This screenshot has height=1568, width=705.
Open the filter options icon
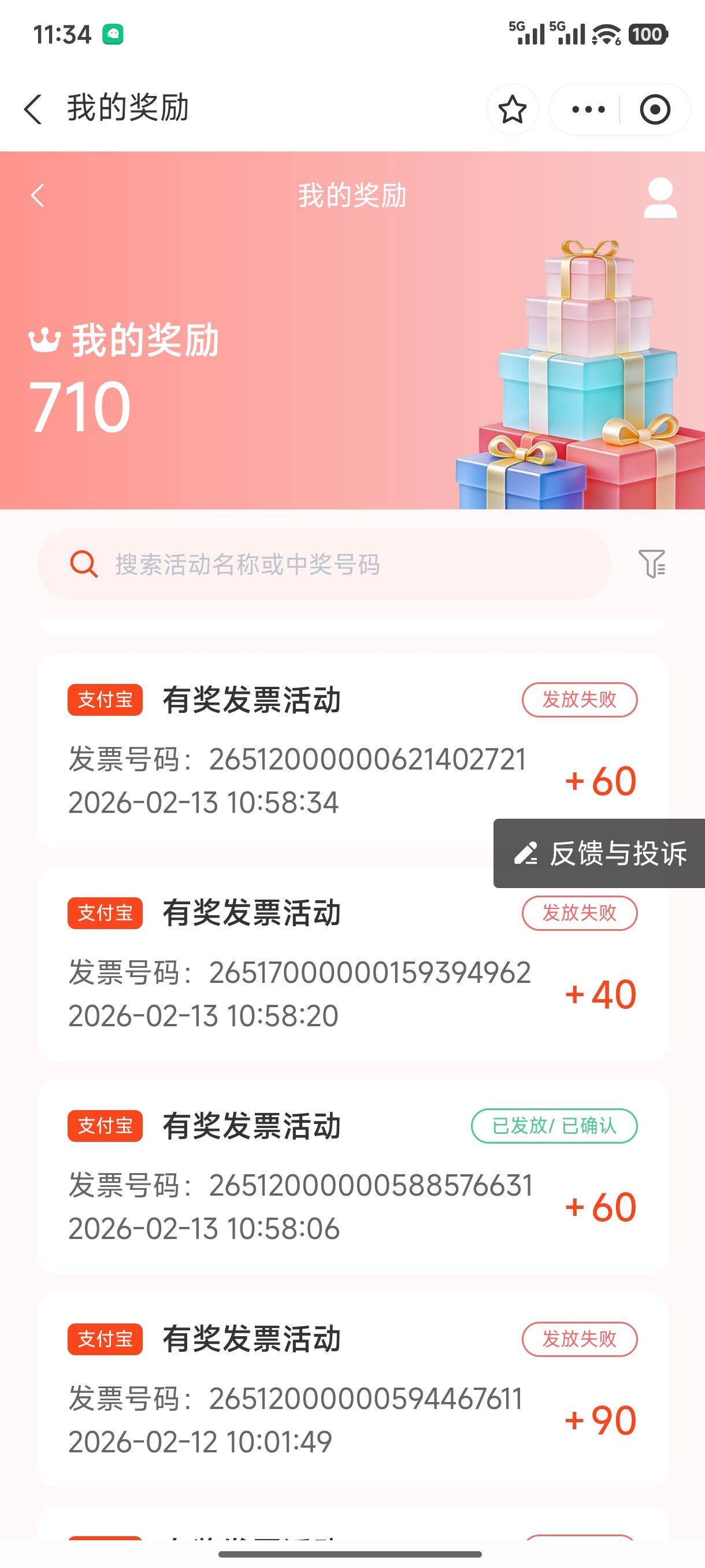pos(651,564)
